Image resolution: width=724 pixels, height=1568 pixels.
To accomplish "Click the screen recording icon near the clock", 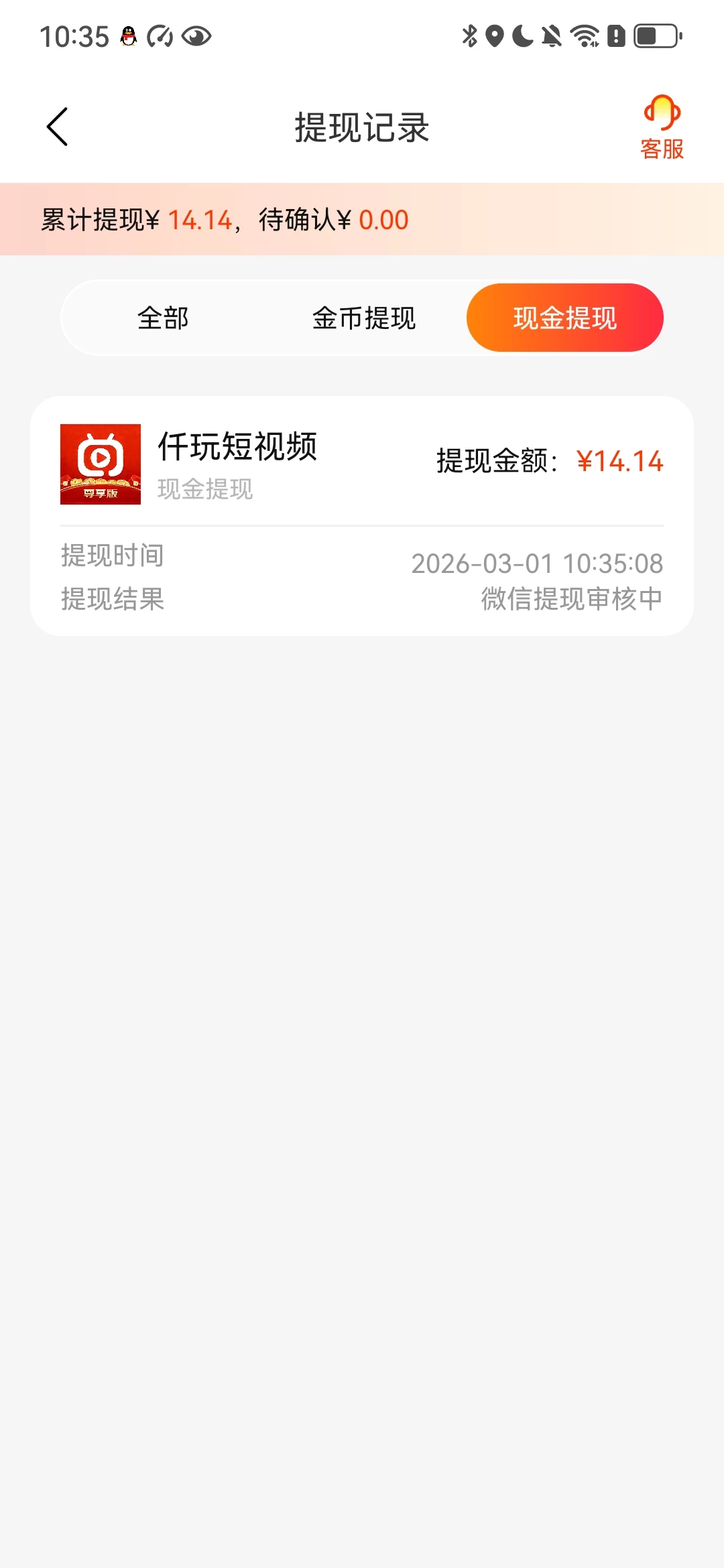I will [x=159, y=37].
